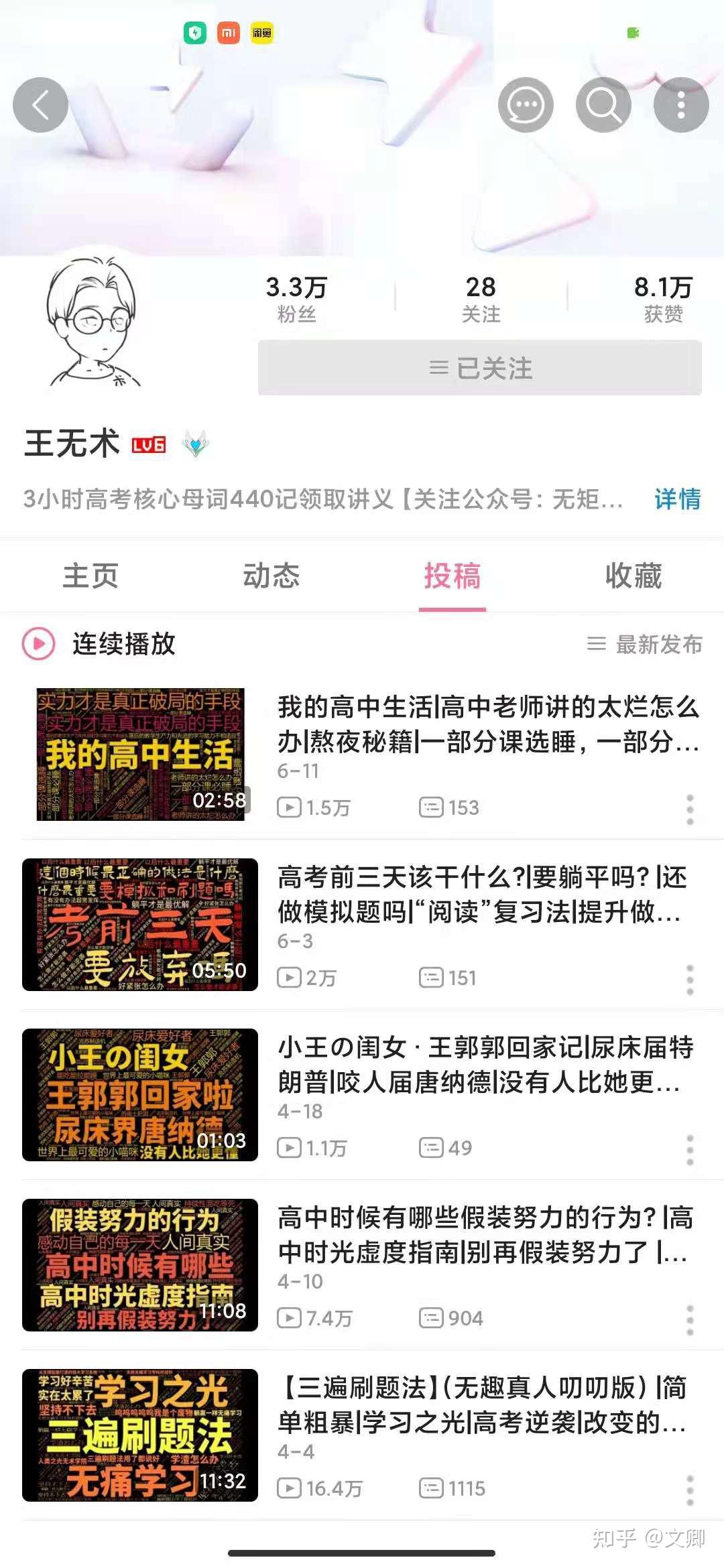
Task: Change sort order from 最新发布
Action: 645,644
